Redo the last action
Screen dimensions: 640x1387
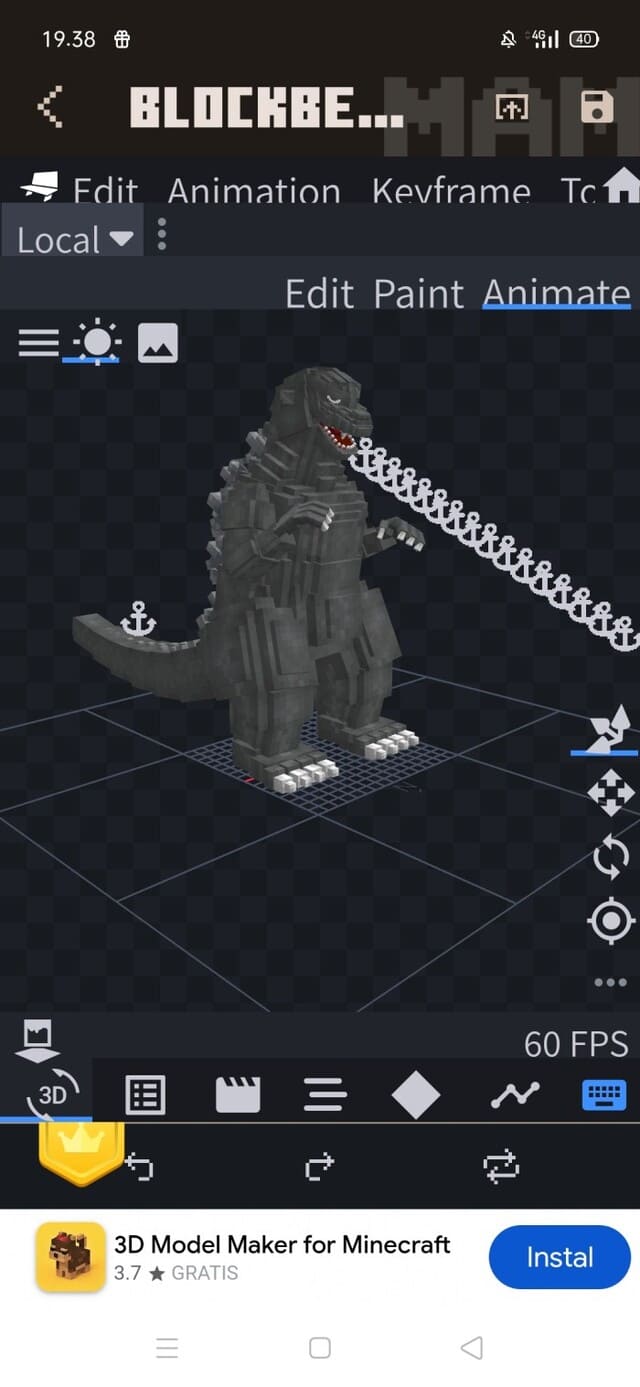(320, 1166)
